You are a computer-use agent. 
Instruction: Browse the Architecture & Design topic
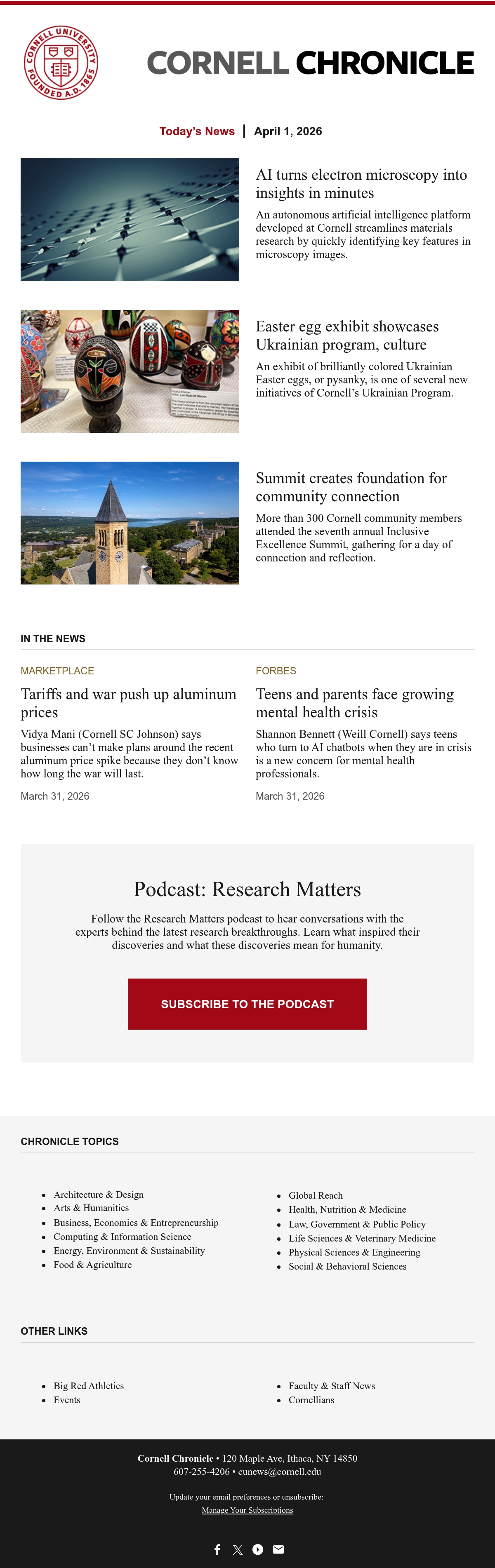point(99,1194)
